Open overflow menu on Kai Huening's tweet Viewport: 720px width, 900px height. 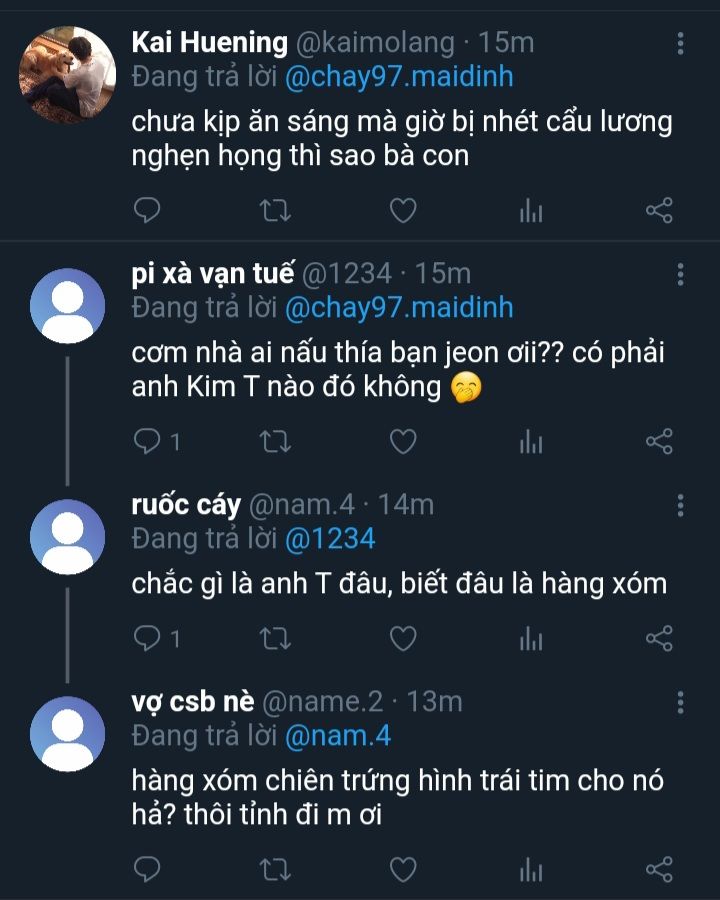coord(681,44)
